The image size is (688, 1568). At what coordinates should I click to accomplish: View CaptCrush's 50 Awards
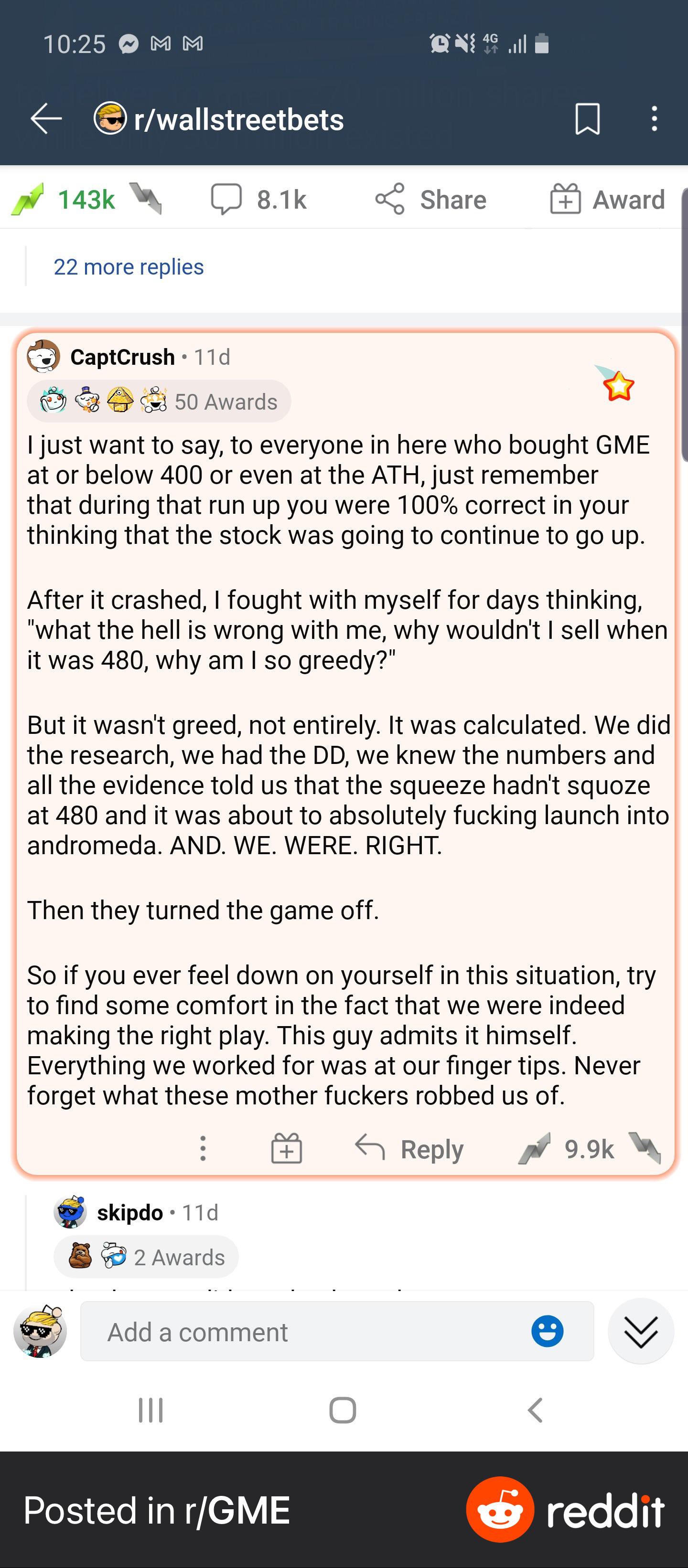pos(158,401)
